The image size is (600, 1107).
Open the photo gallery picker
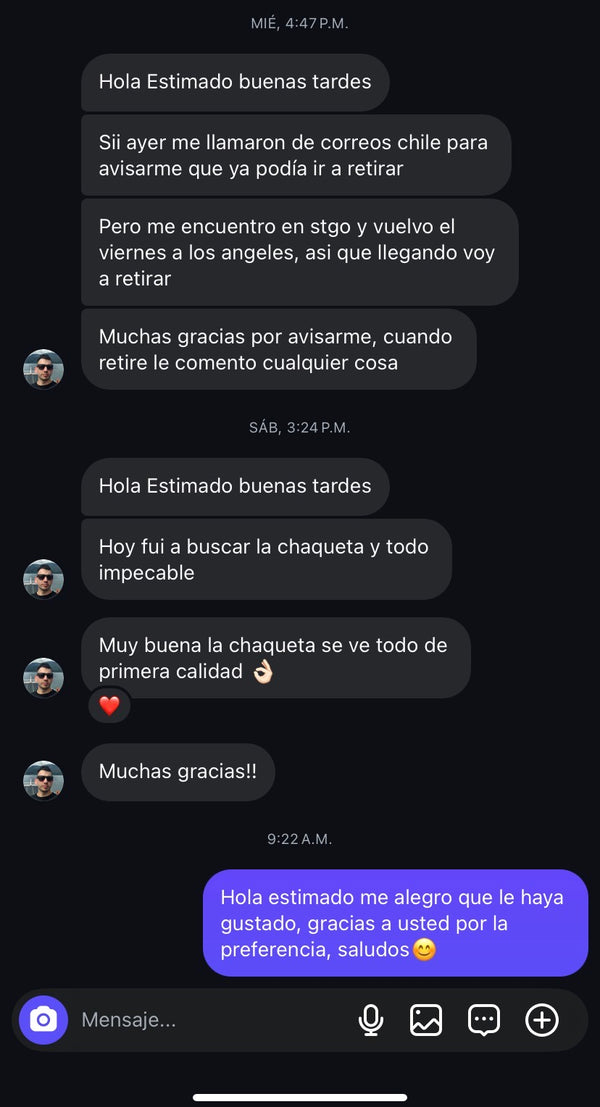click(x=426, y=1019)
